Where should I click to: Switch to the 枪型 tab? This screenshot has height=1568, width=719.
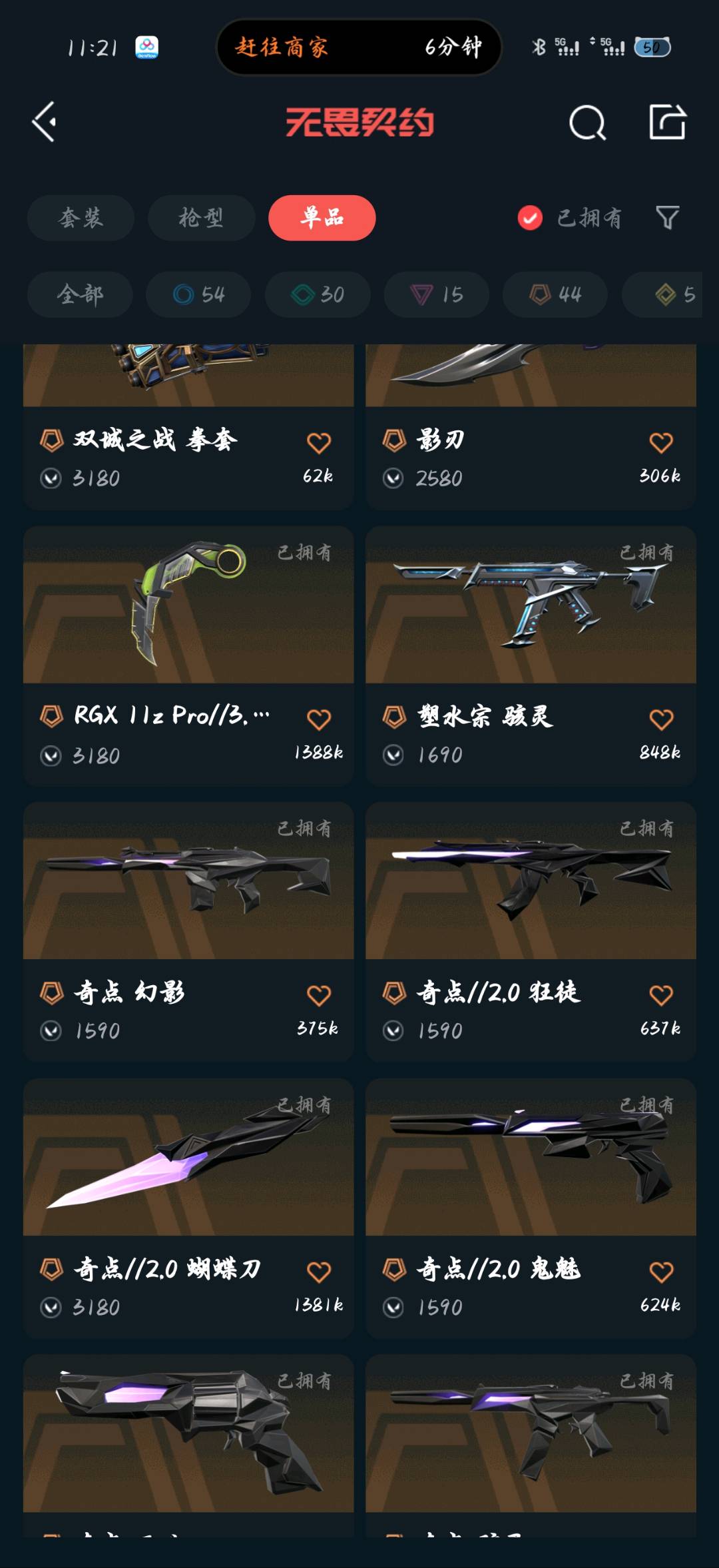point(201,218)
